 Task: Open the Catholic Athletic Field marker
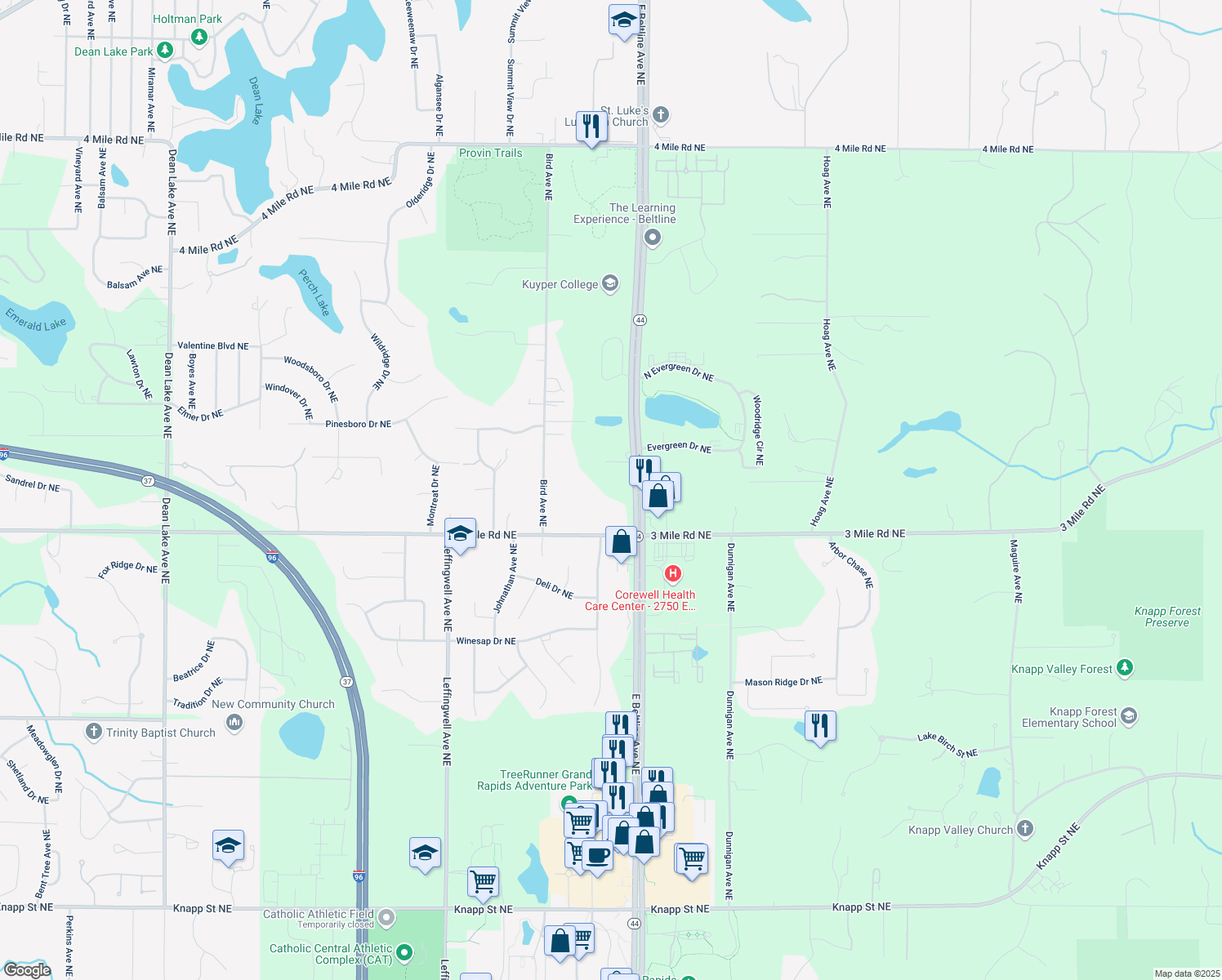coord(386,919)
